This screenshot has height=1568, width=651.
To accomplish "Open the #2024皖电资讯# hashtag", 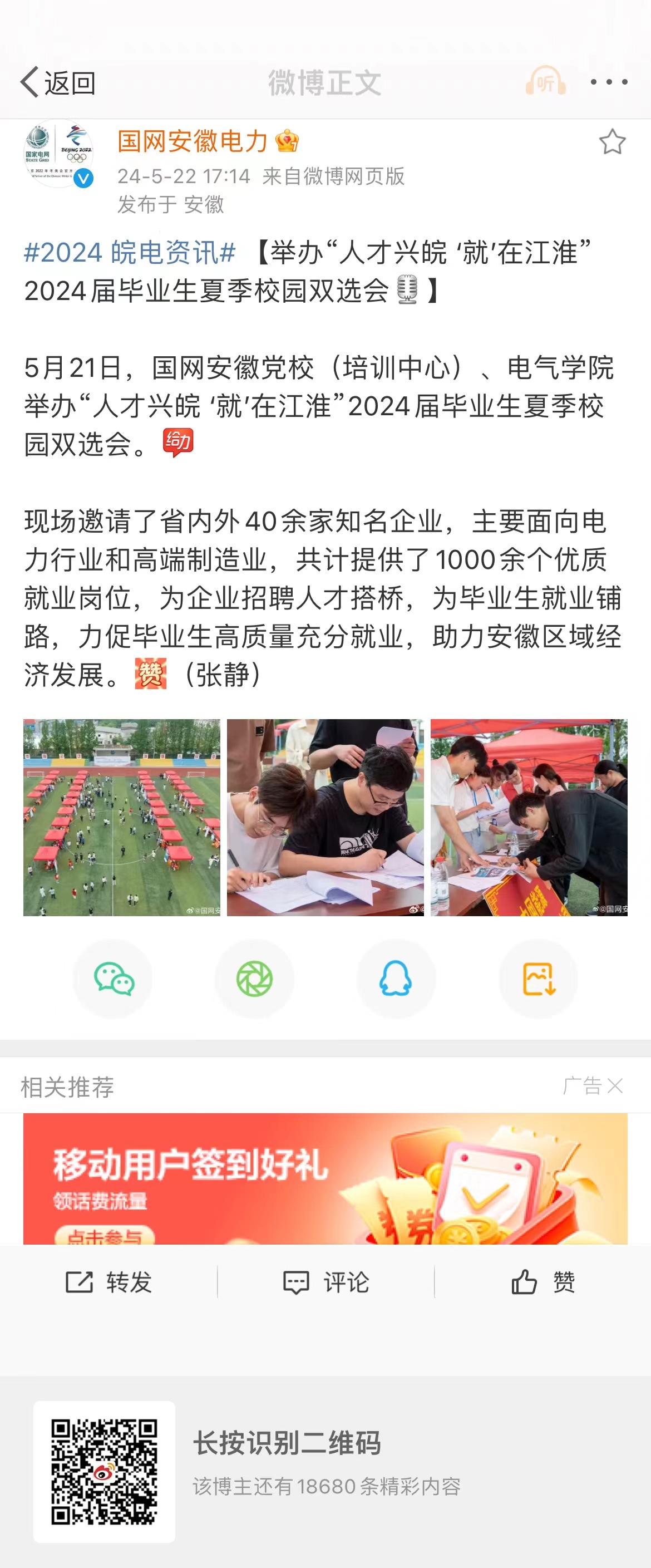I will 130,252.
